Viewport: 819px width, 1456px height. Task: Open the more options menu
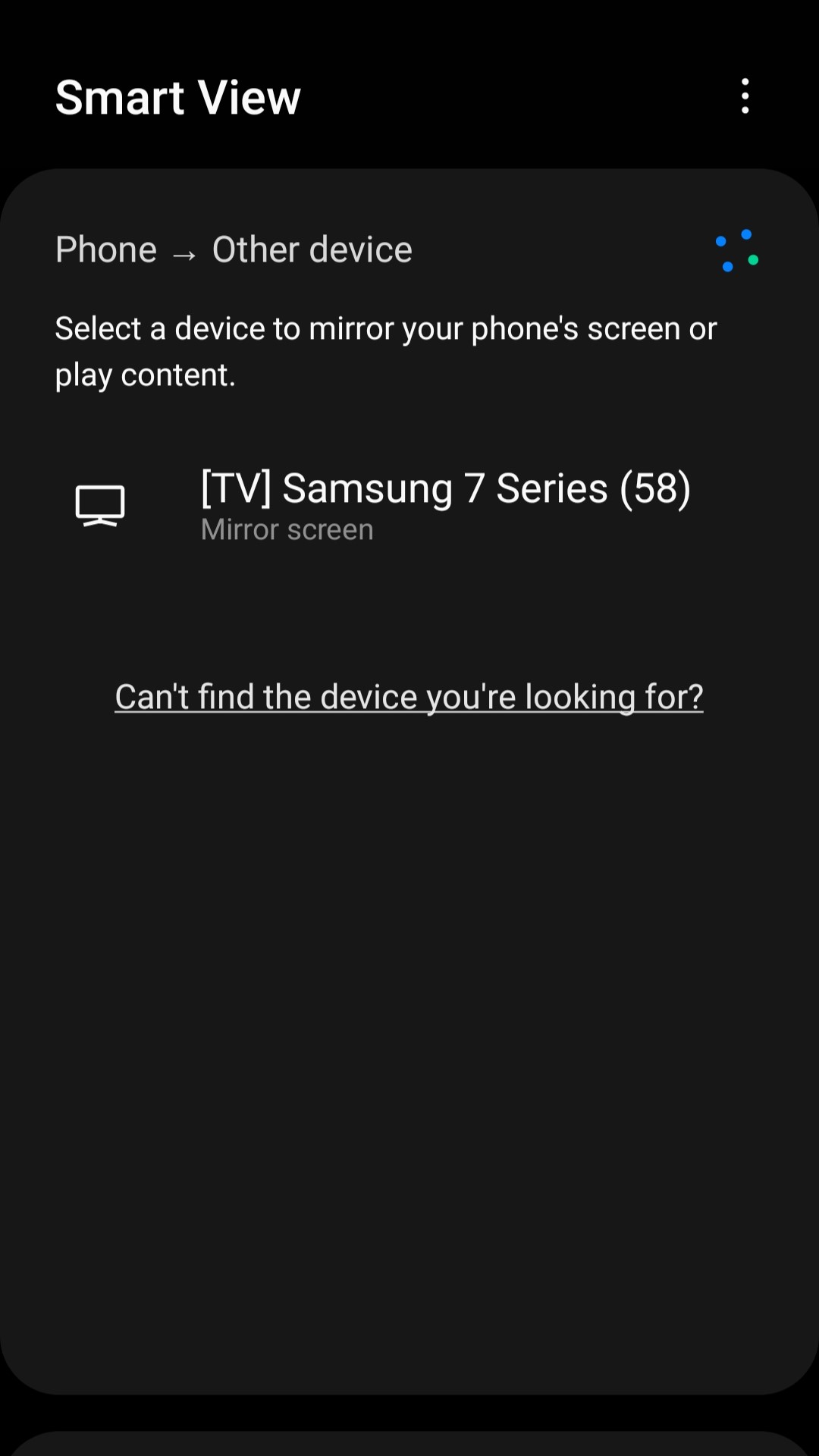pos(745,96)
